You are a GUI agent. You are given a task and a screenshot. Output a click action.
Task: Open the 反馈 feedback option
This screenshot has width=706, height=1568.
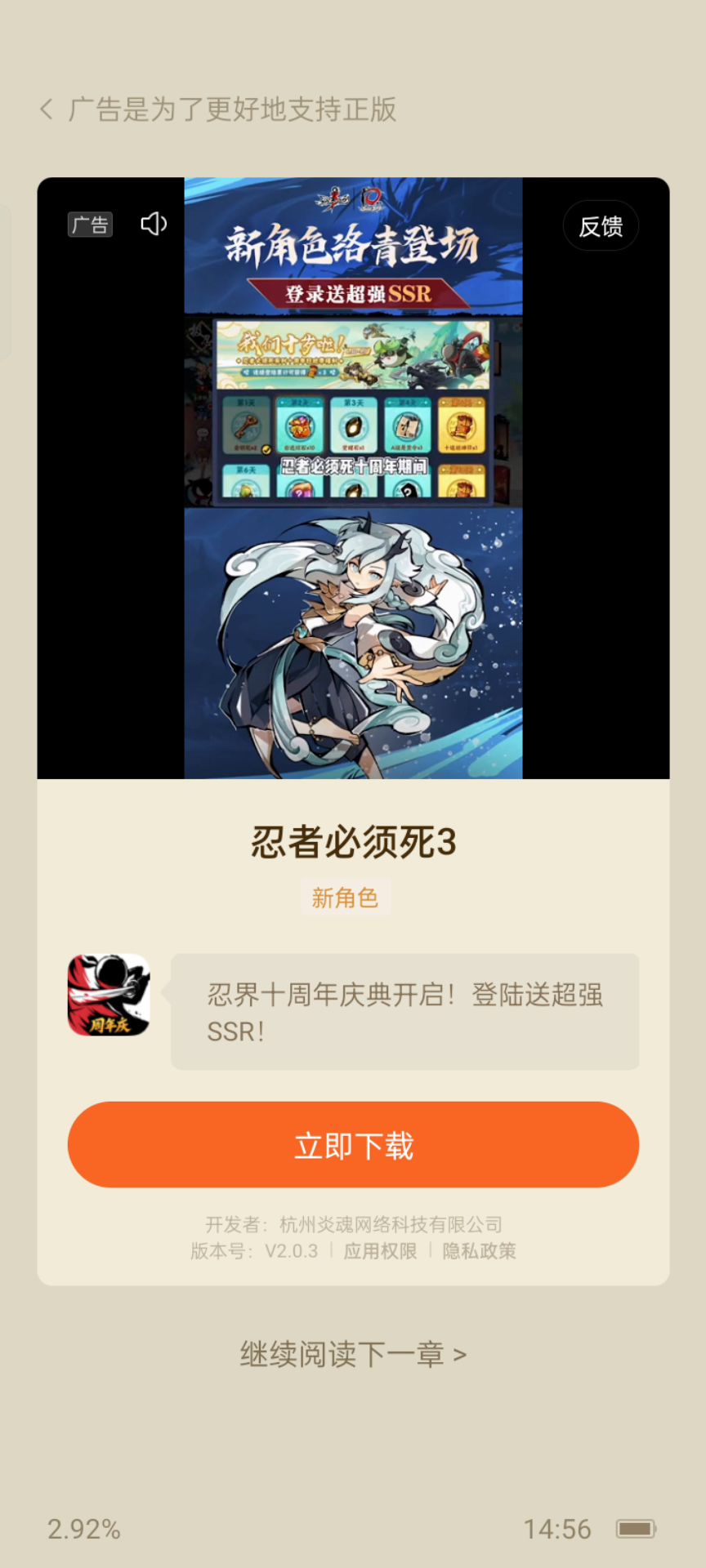tap(601, 226)
